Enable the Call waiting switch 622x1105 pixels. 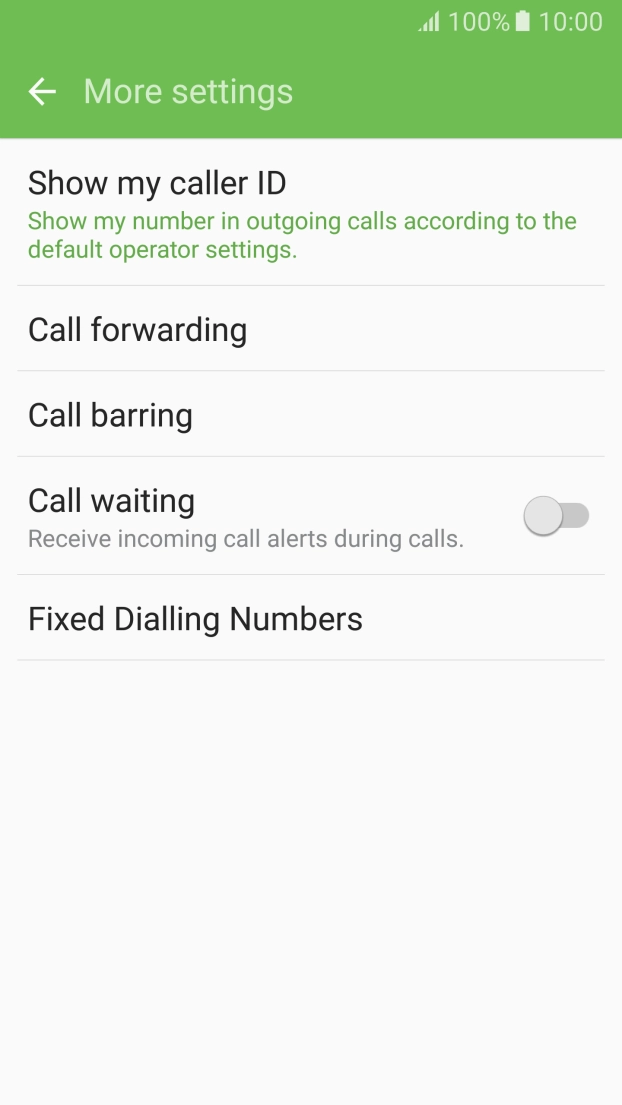coord(556,516)
